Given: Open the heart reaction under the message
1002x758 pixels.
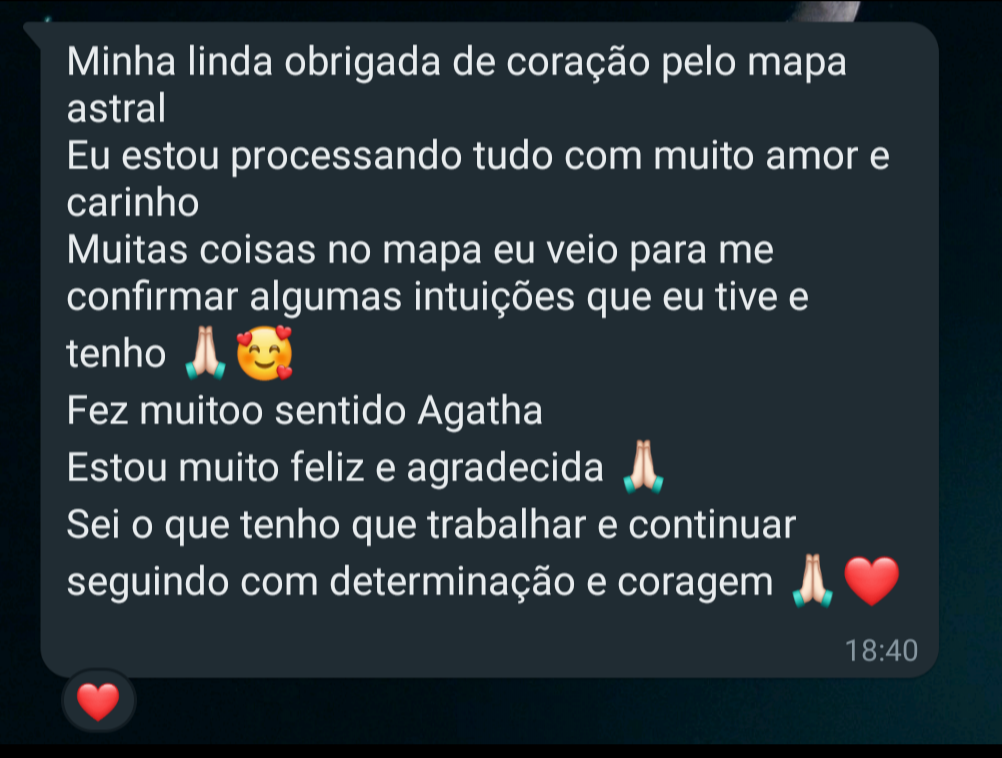Looking at the screenshot, I should (98, 702).
